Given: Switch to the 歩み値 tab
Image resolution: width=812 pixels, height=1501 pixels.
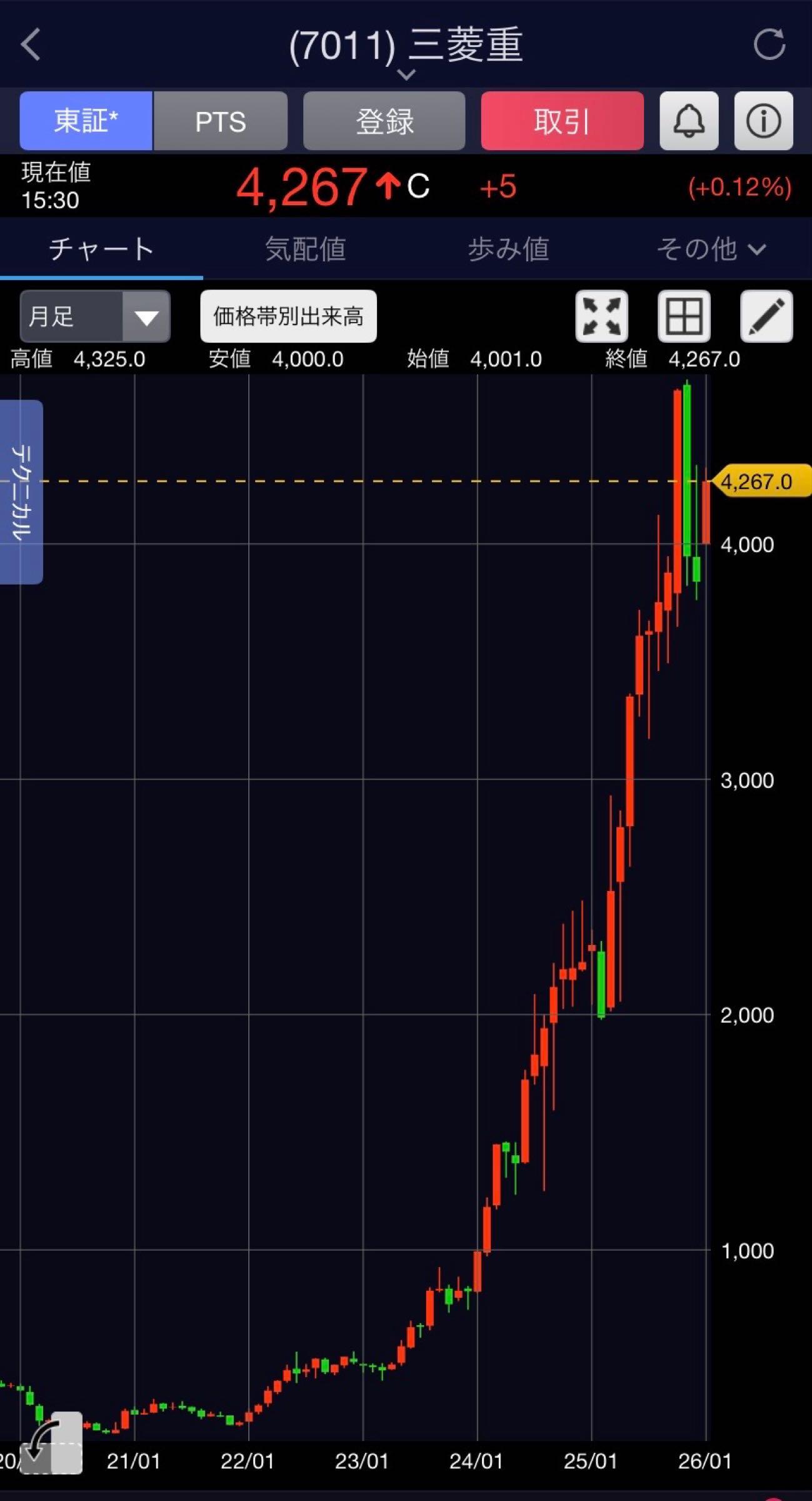Looking at the screenshot, I should (x=508, y=249).
